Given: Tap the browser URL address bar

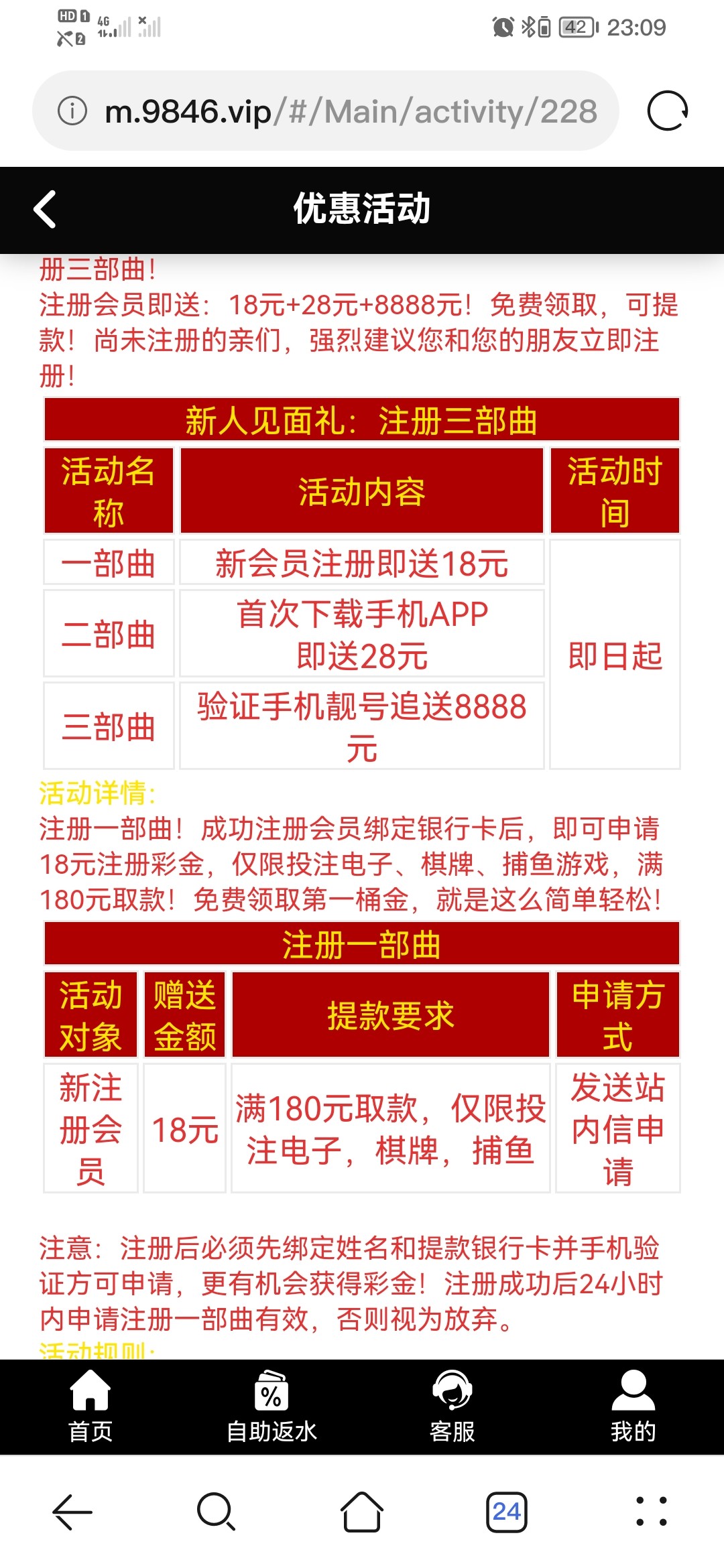Looking at the screenshot, I should (x=349, y=111).
